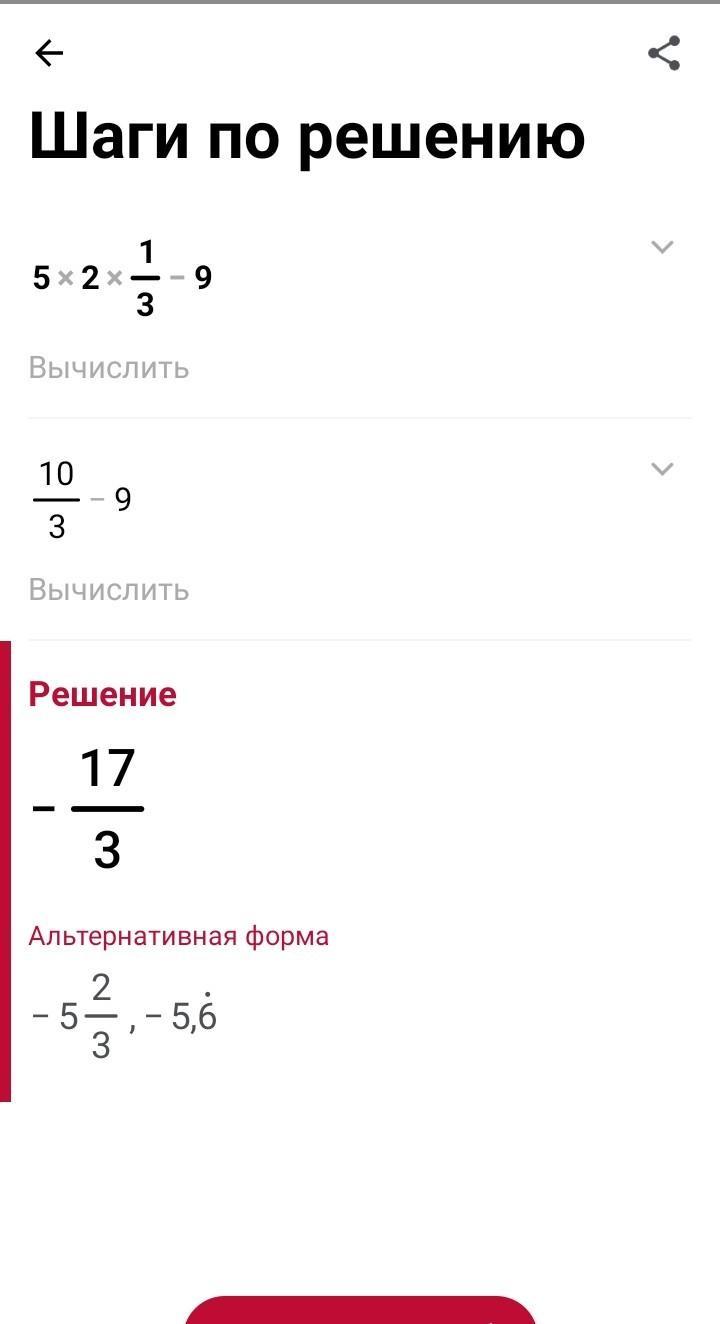720x1324 pixels.
Task: Go back using the arrow icon
Action: pyautogui.click(x=49, y=53)
